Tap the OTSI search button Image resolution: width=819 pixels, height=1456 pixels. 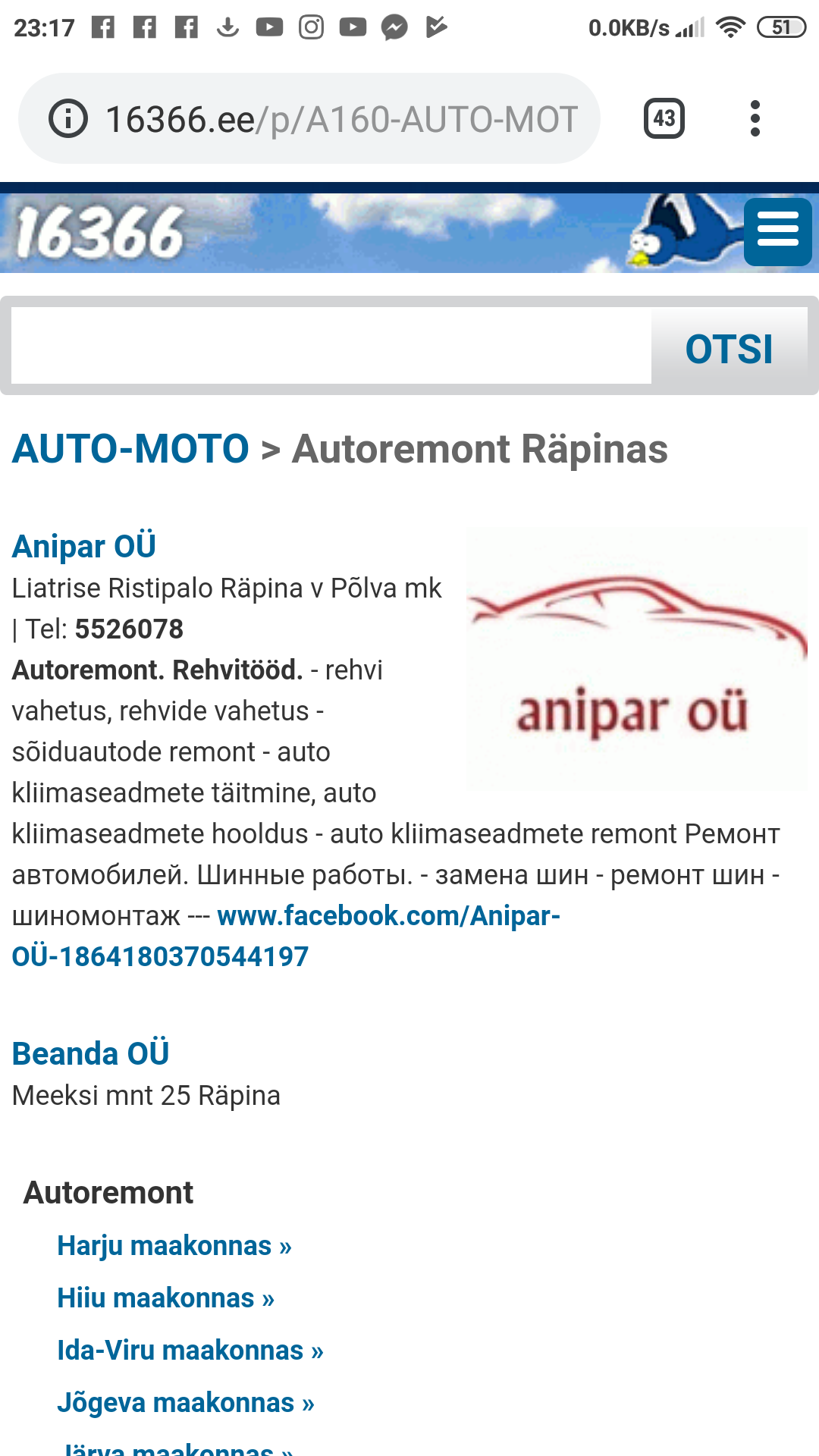(x=729, y=349)
